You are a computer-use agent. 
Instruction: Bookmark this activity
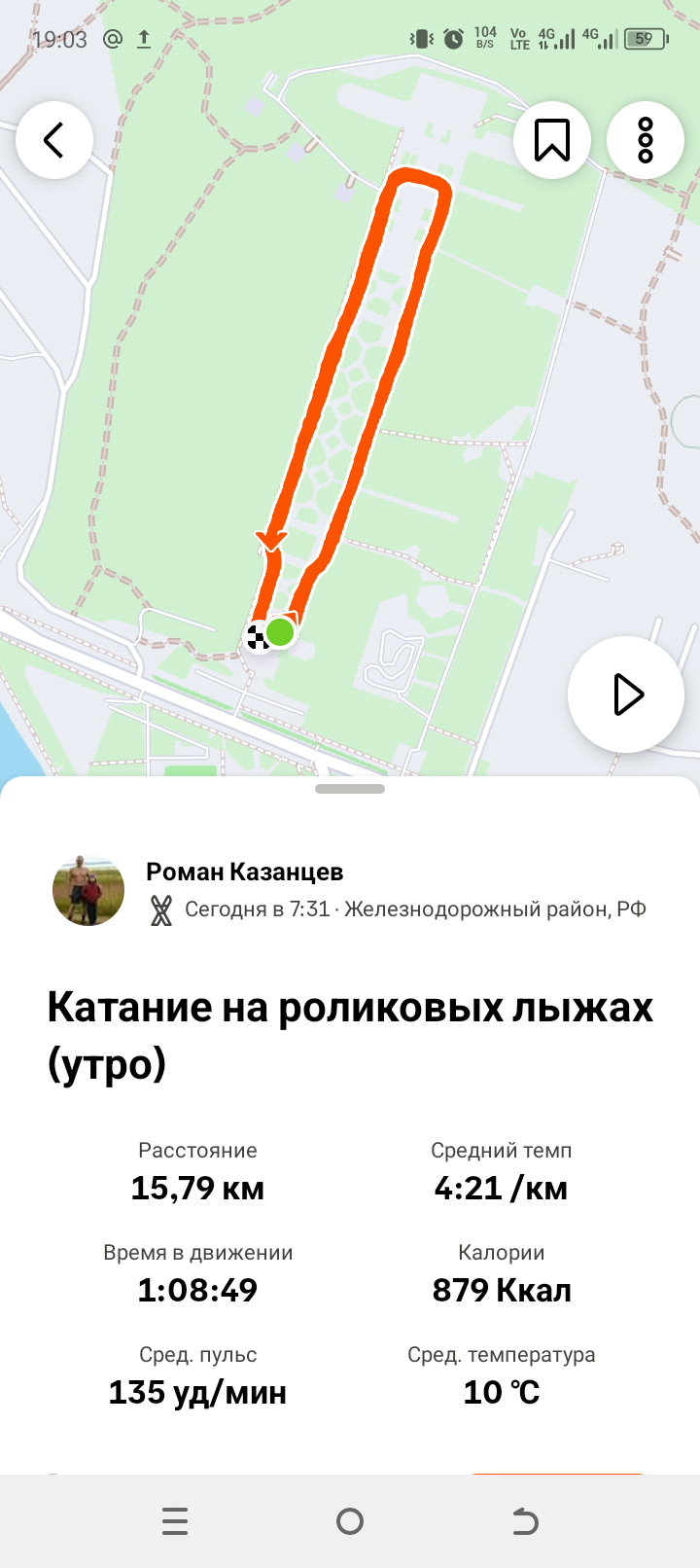click(x=552, y=140)
